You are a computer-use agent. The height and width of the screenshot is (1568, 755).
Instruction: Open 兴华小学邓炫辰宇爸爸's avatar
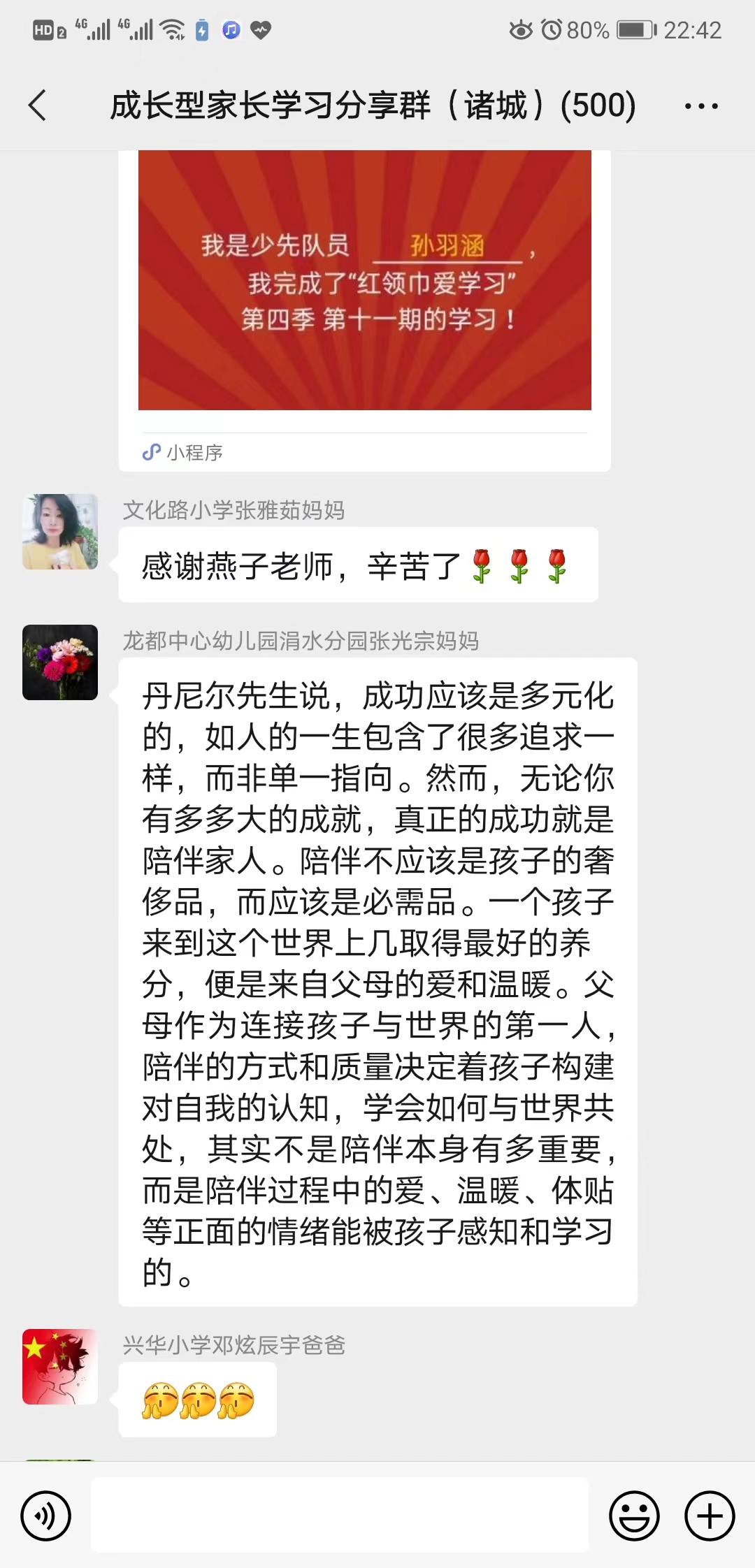pyautogui.click(x=59, y=1367)
